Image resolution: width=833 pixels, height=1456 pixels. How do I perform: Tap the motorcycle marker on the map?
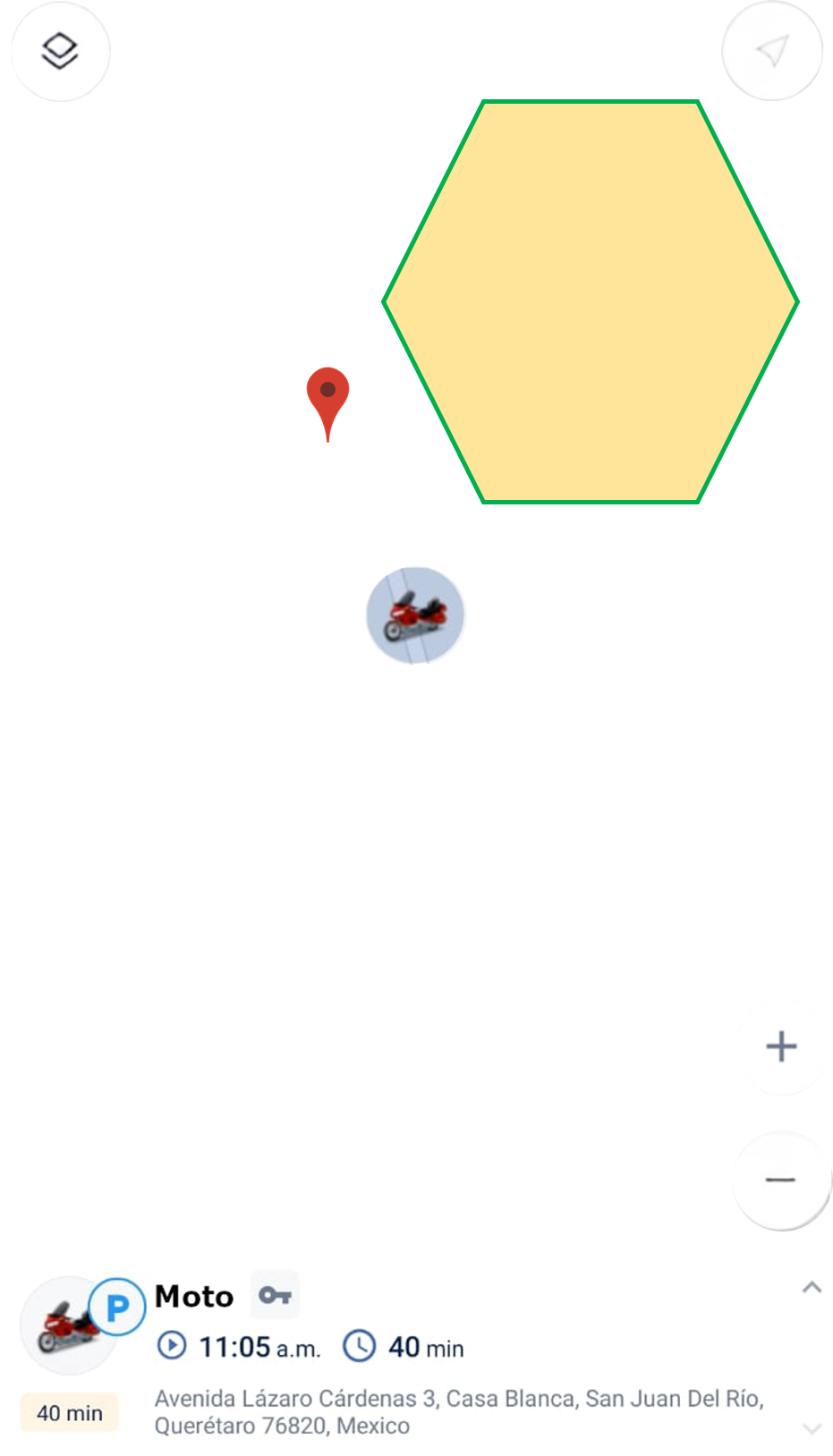(416, 615)
